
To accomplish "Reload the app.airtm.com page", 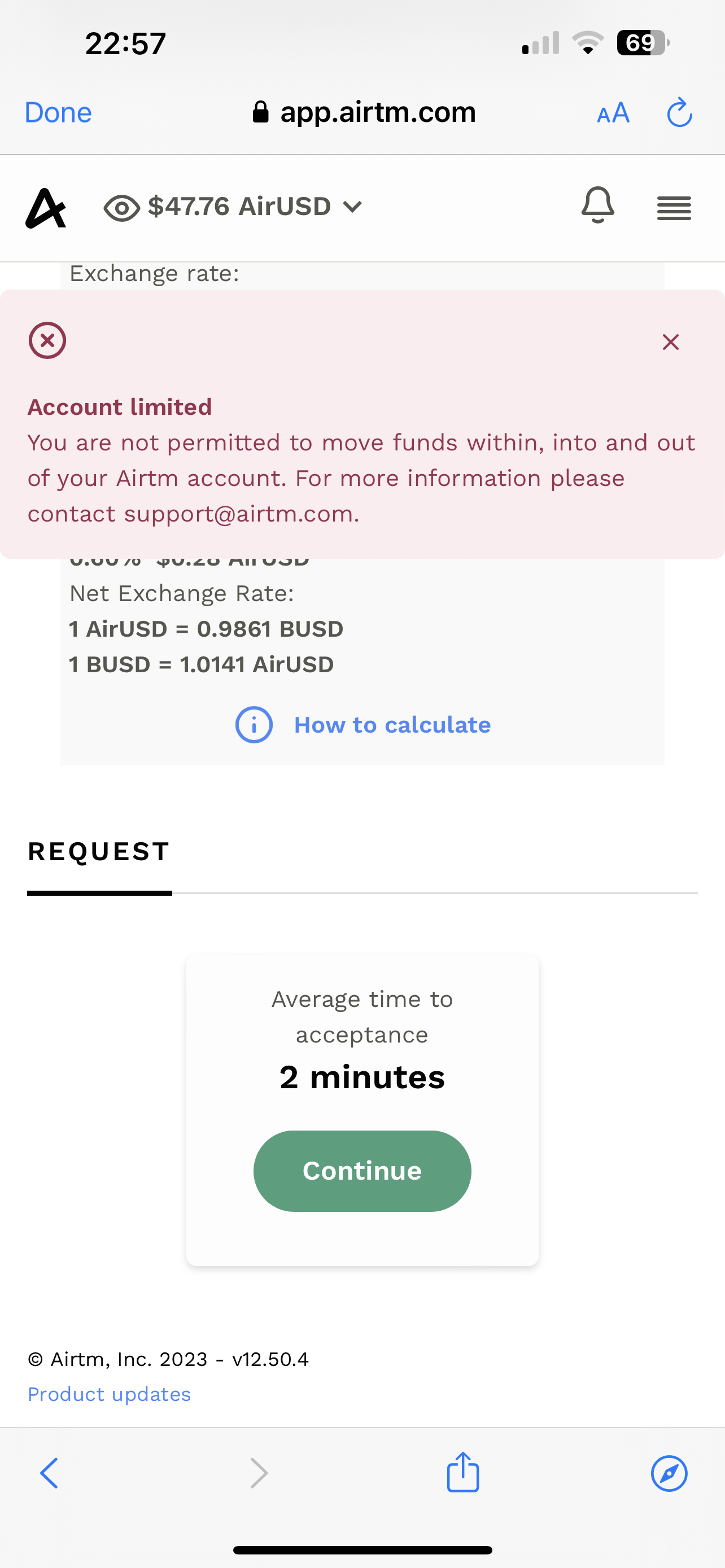I will click(679, 113).
